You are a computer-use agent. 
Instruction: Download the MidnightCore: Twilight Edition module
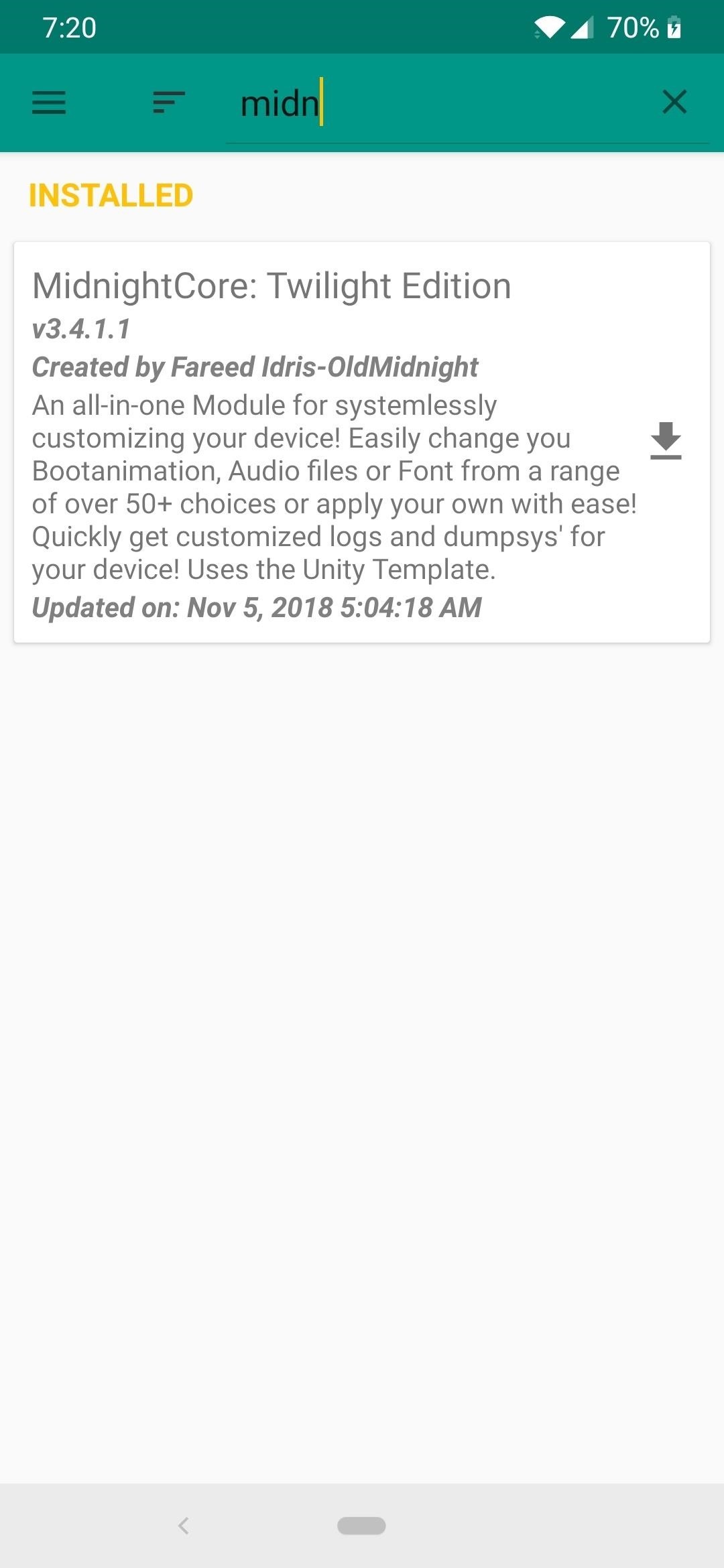coord(666,441)
